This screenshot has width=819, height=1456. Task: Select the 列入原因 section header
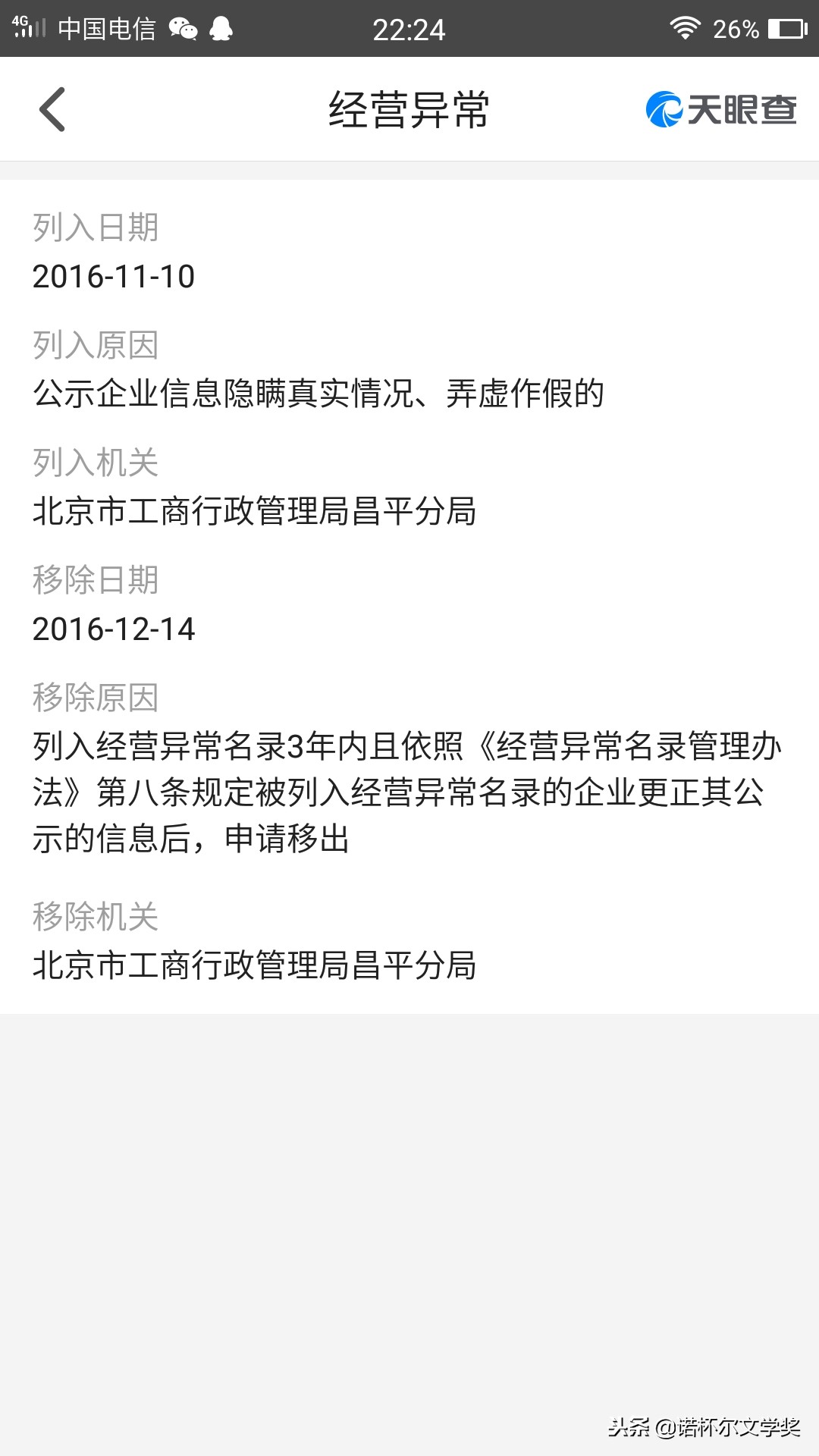(x=94, y=347)
